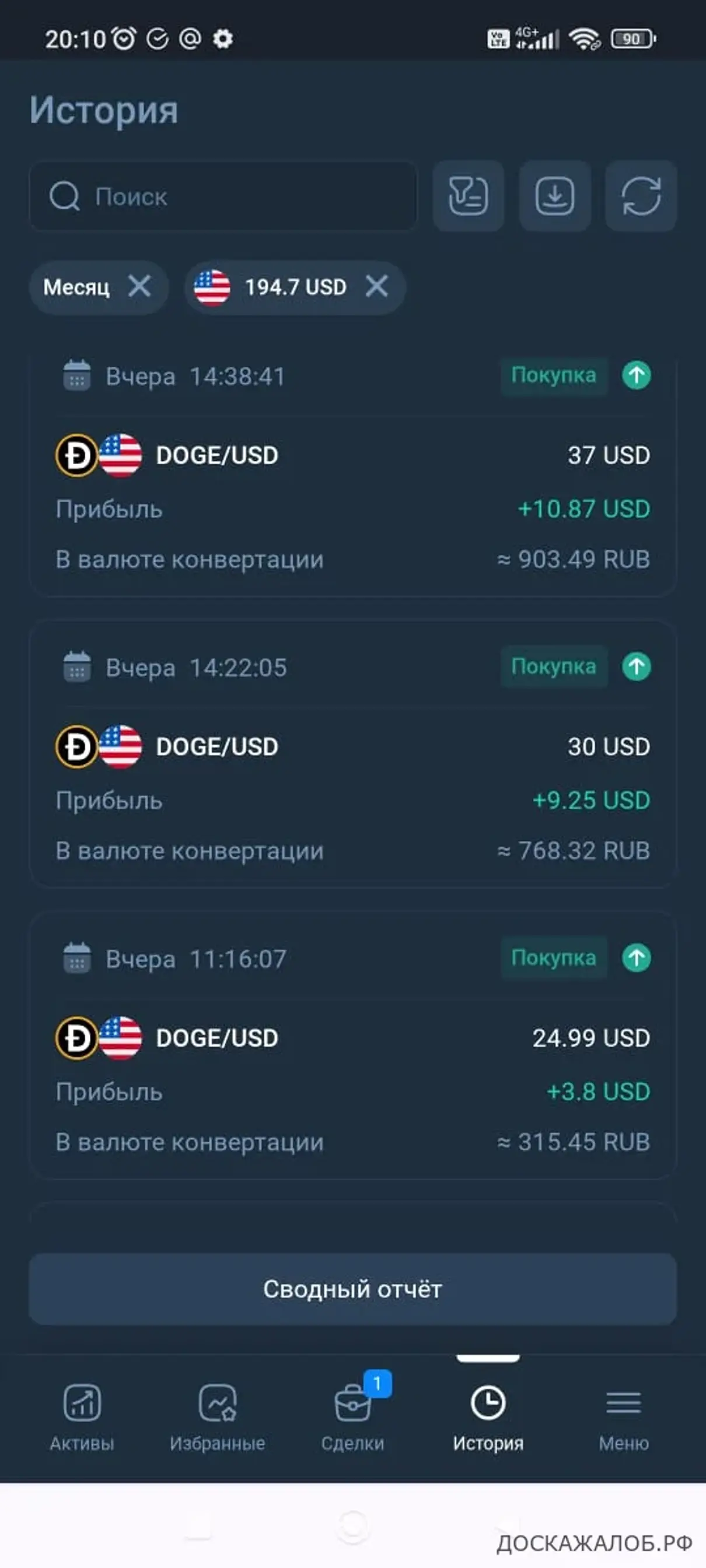Download the trade history report
Screen dimensions: 706x1568
pyautogui.click(x=554, y=196)
